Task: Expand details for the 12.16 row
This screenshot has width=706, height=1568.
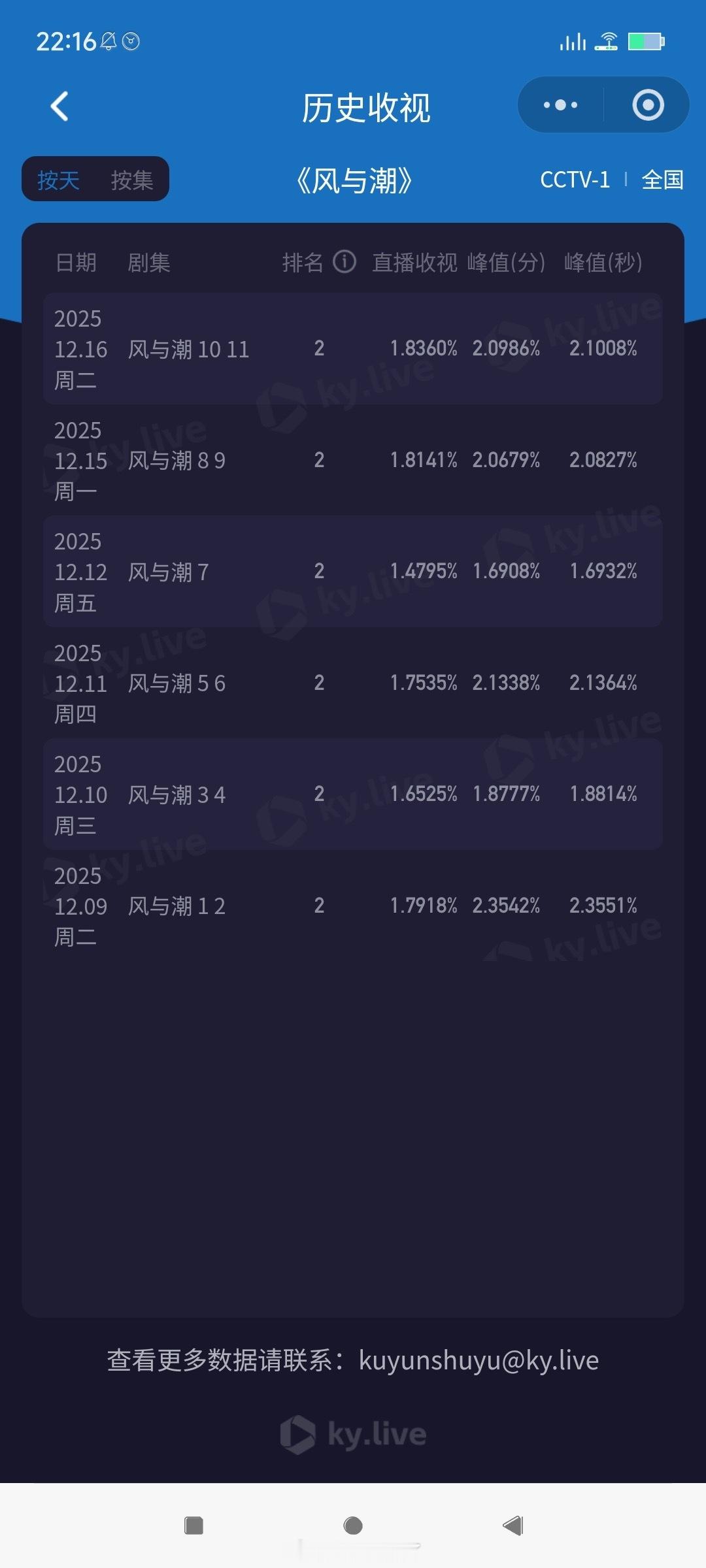Action: coord(353,350)
